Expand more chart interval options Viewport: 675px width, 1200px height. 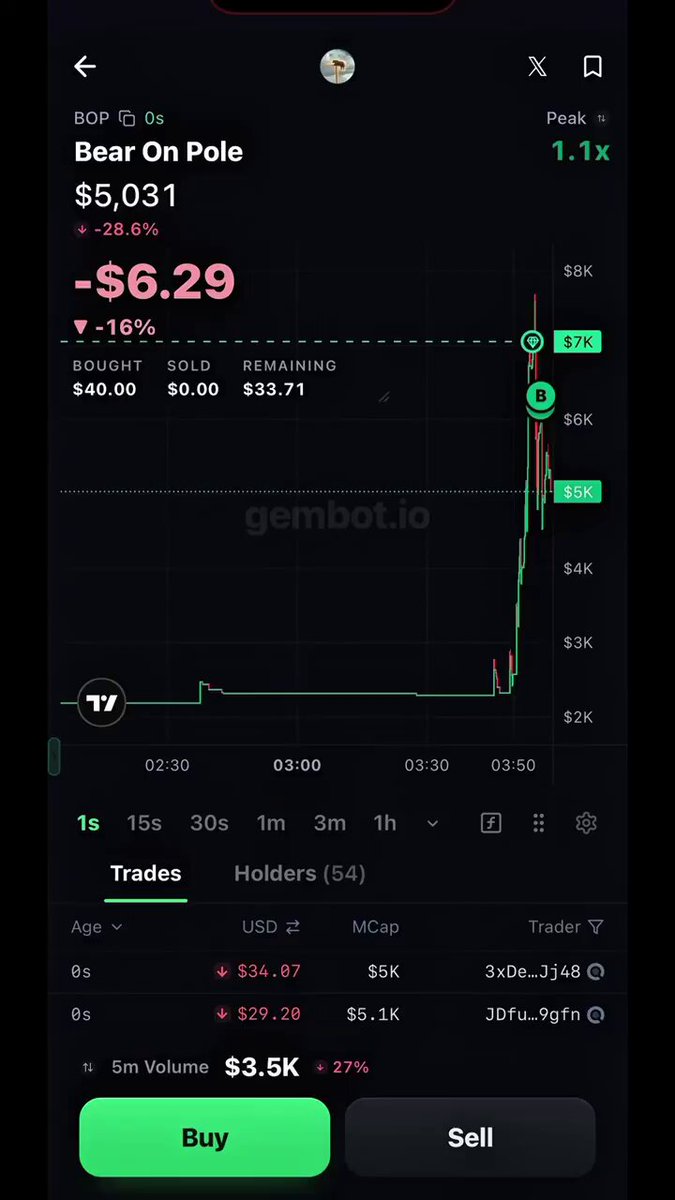point(432,824)
